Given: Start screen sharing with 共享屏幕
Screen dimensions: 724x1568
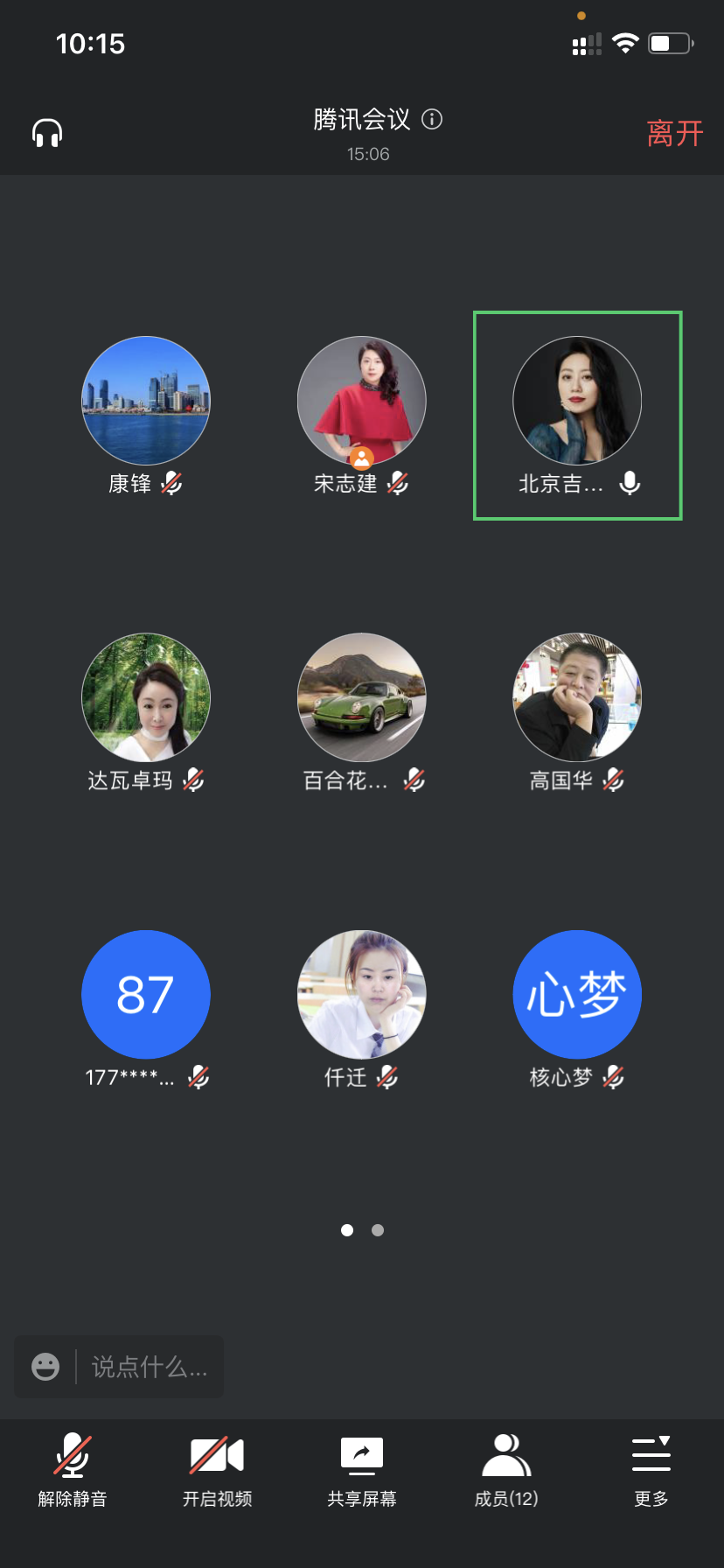Looking at the screenshot, I should coord(362,1471).
